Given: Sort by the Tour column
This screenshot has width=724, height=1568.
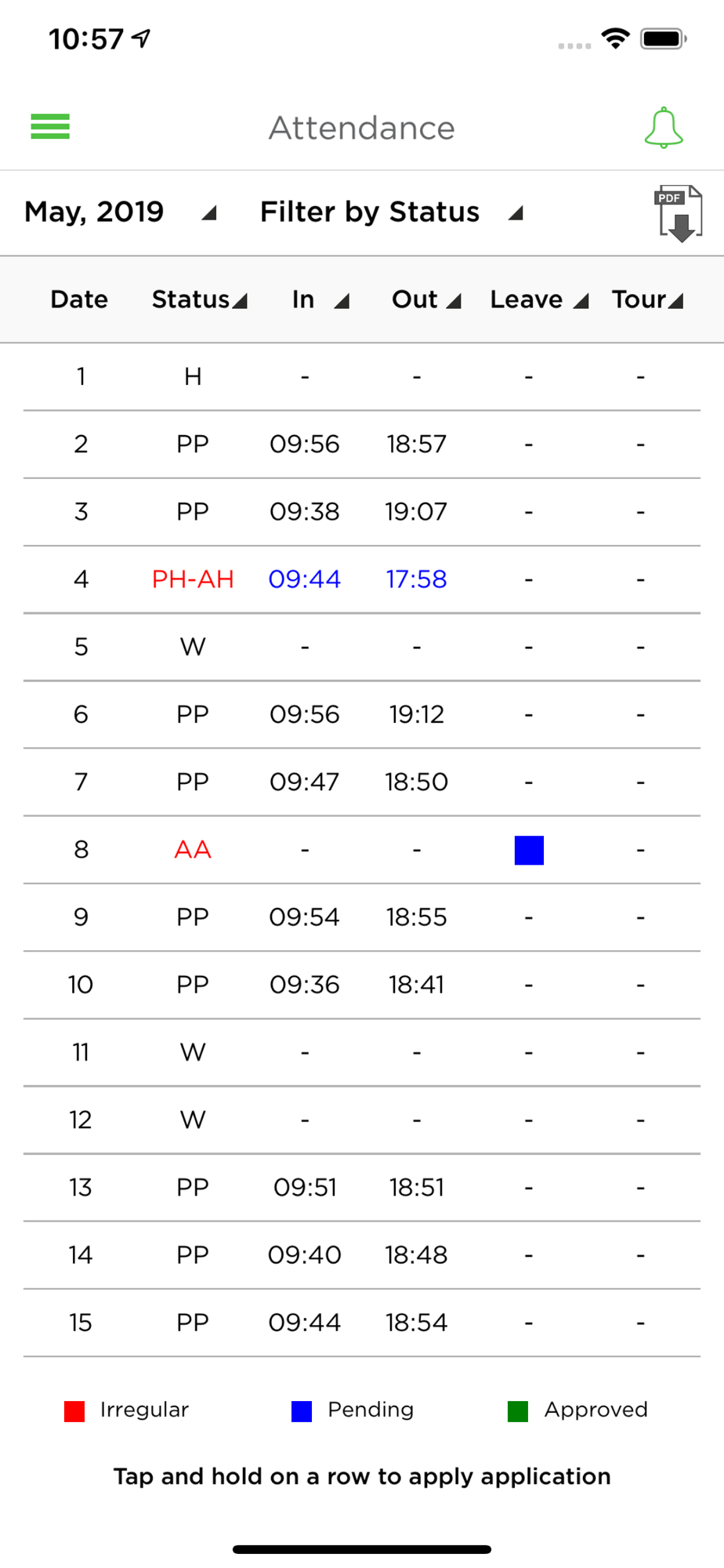Looking at the screenshot, I should click(648, 299).
